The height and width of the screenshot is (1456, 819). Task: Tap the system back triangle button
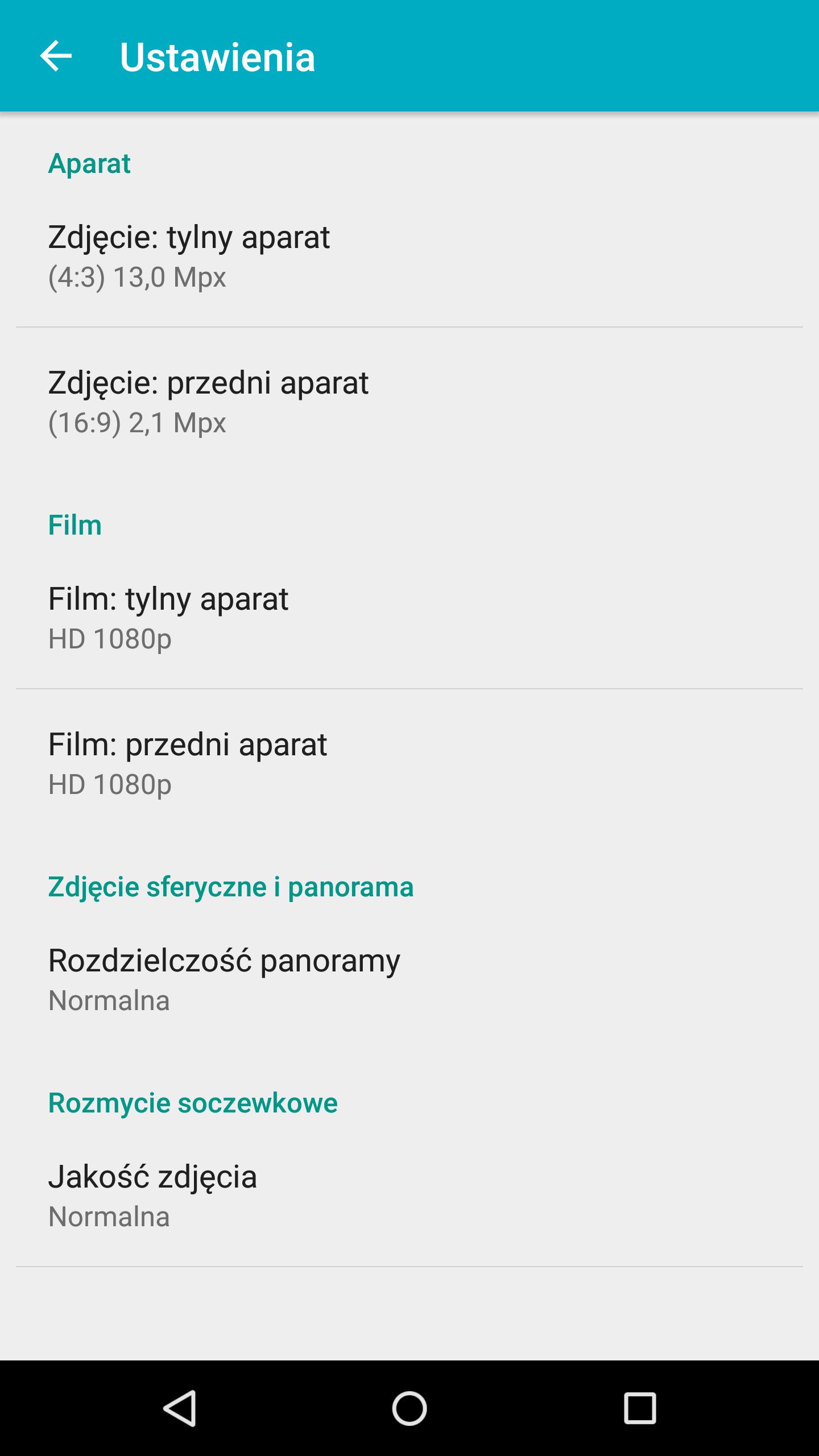pyautogui.click(x=180, y=1408)
